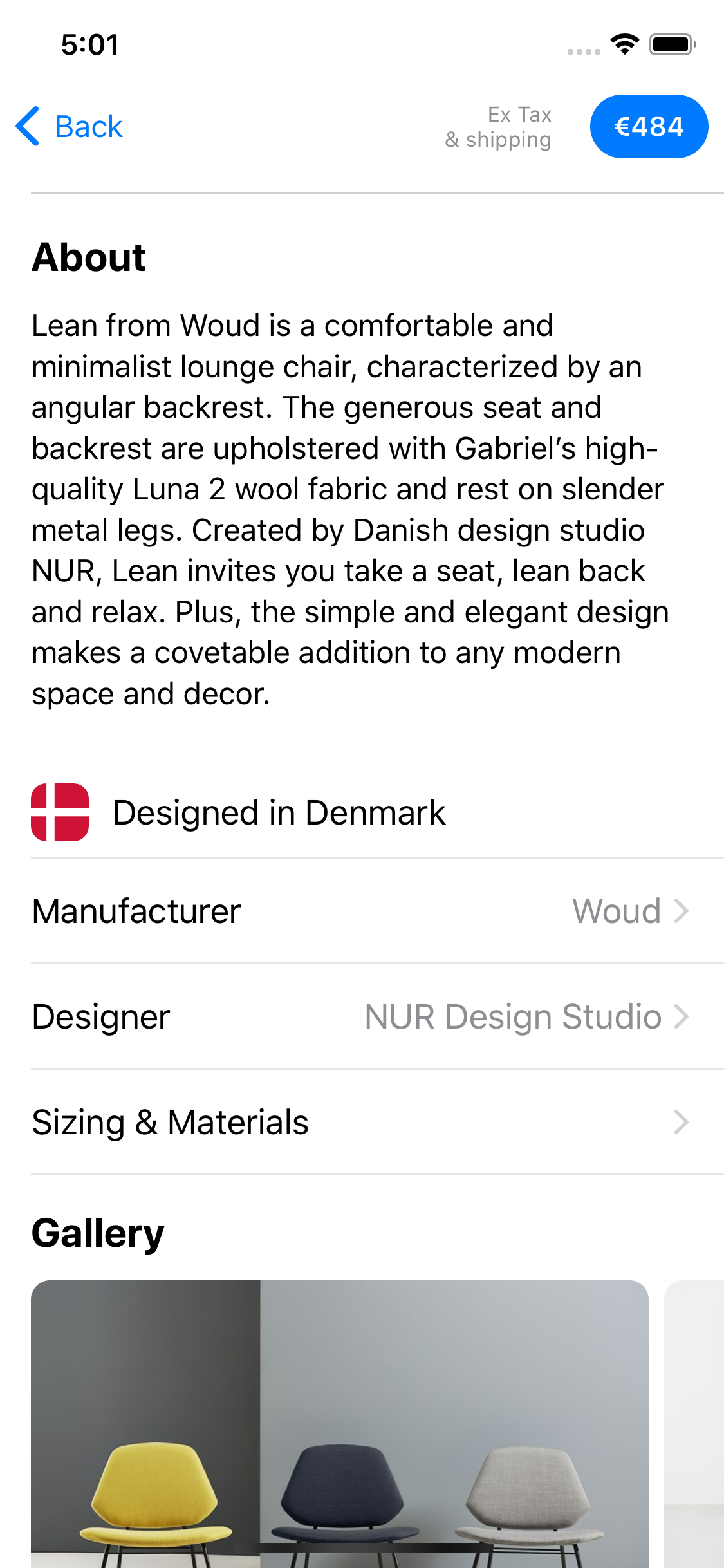Open the gallery photo of three chairs

pos(340,1424)
